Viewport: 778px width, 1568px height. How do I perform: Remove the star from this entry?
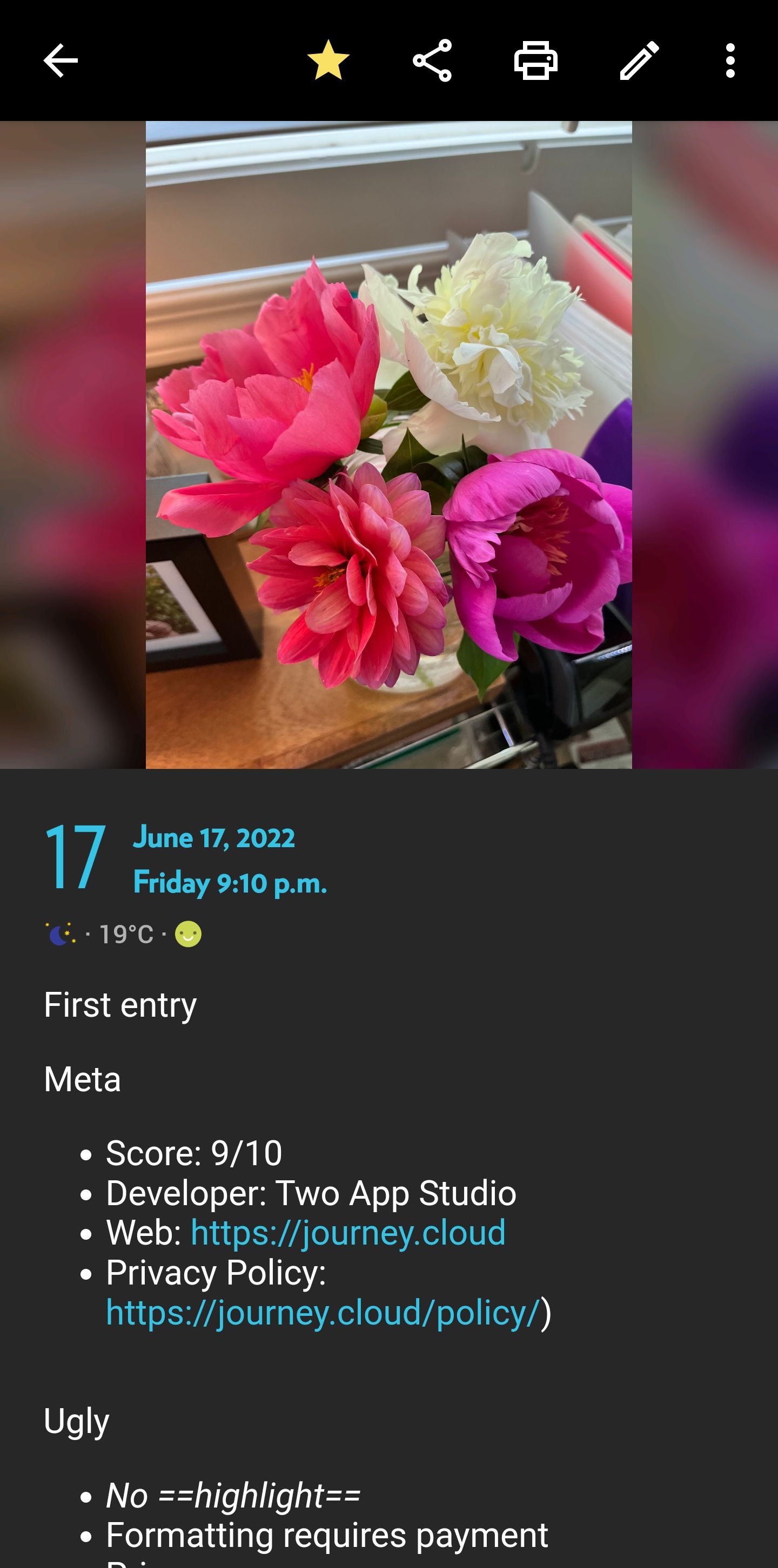[328, 60]
